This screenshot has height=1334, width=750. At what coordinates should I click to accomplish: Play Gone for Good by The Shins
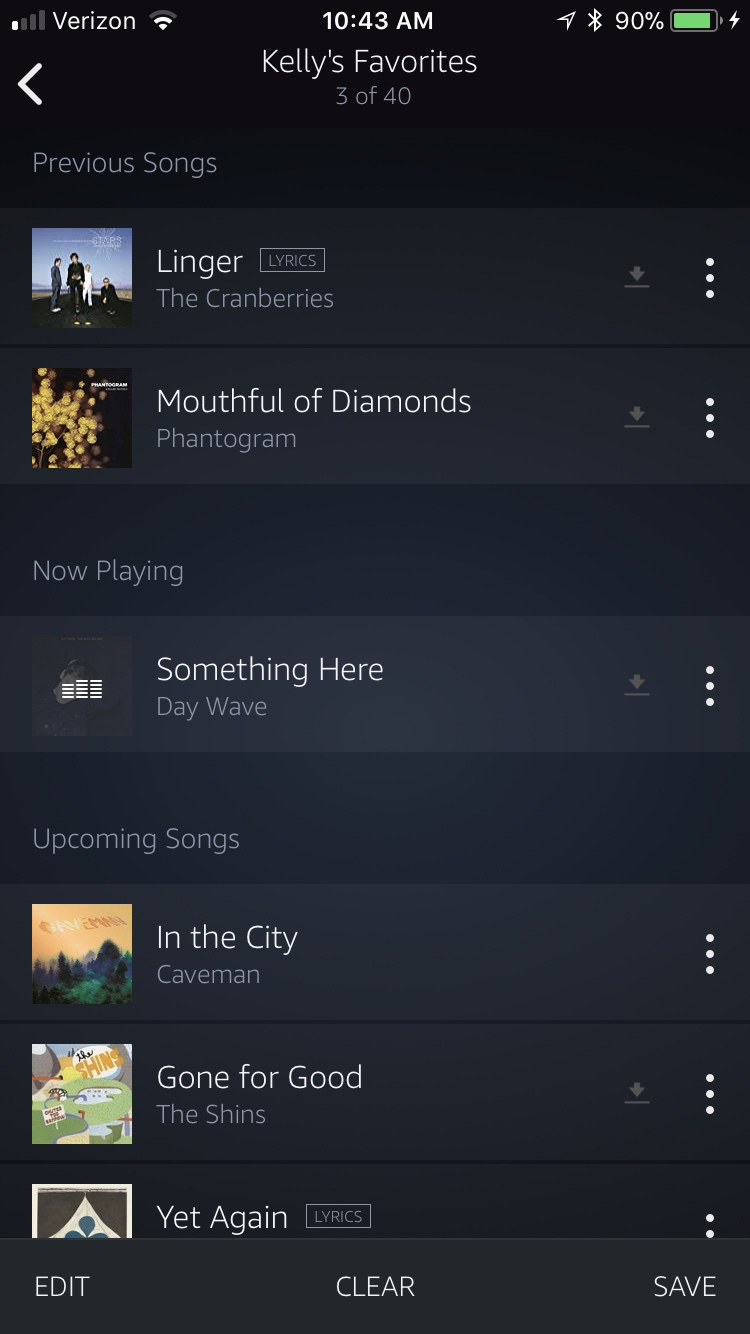coord(259,1093)
